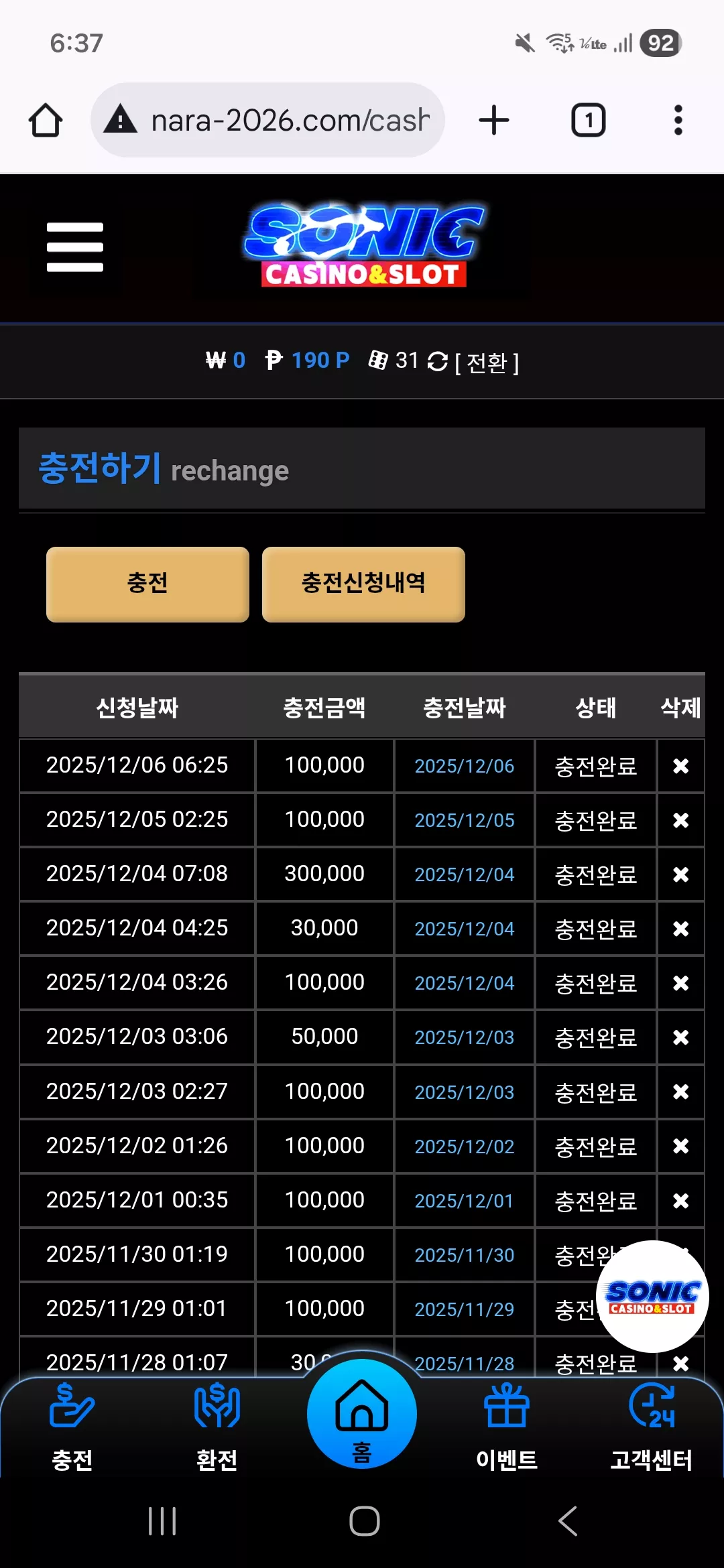Delete the 2025/12/04 07:08 recharge record
This screenshot has height=1568, width=724.
pyautogui.click(x=680, y=874)
